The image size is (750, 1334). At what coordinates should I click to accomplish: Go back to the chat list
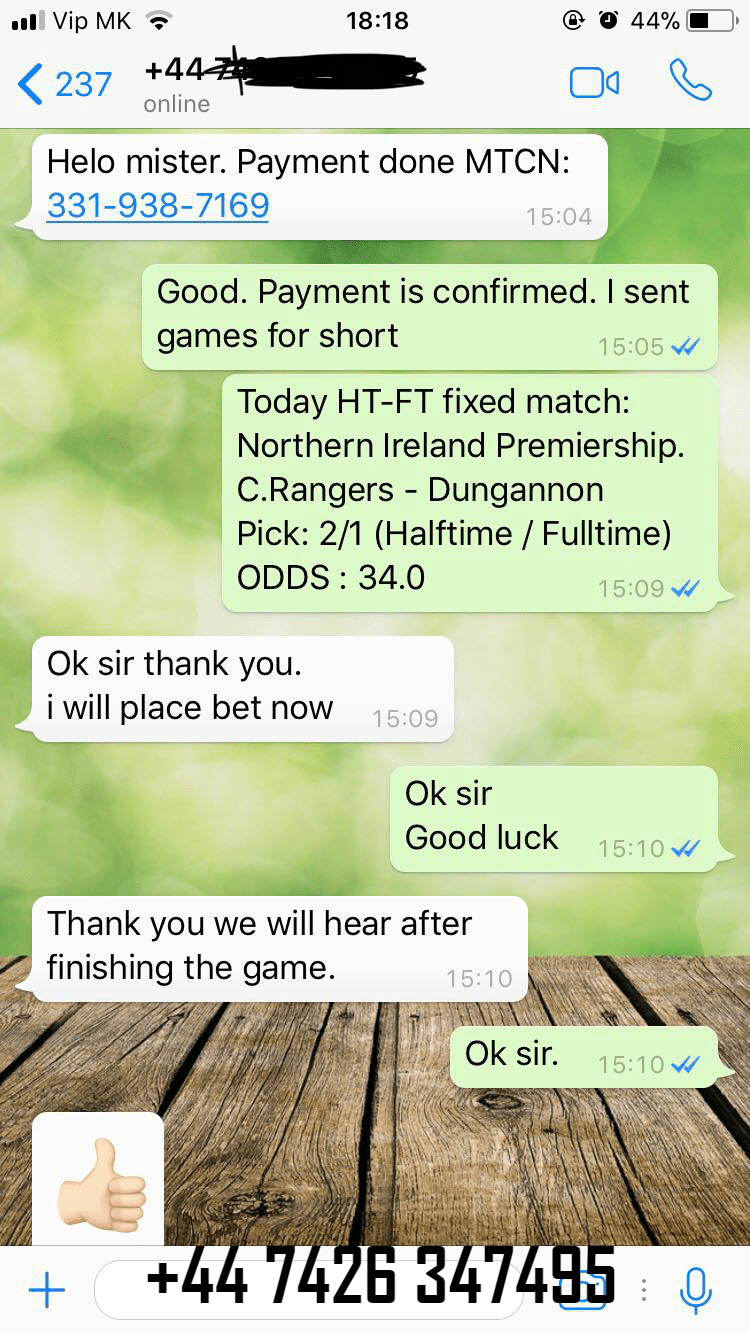(64, 84)
